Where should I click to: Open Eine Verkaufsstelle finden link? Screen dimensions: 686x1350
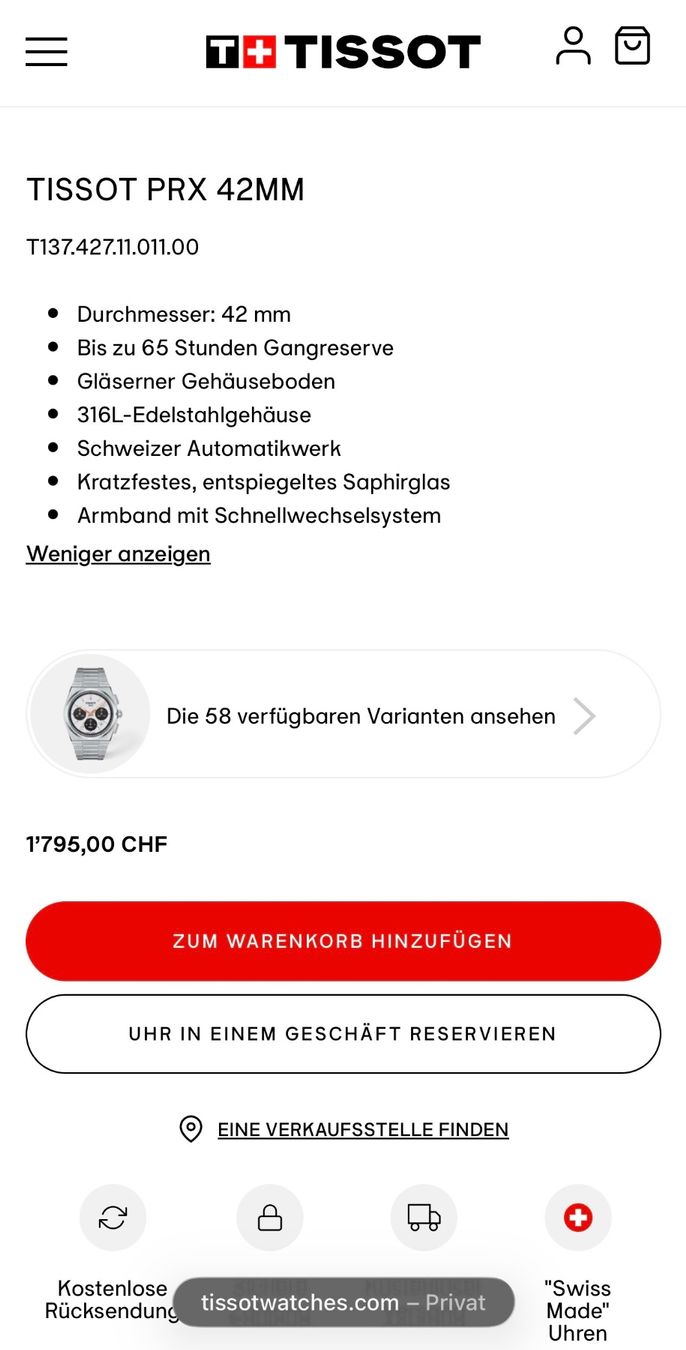pos(363,1129)
